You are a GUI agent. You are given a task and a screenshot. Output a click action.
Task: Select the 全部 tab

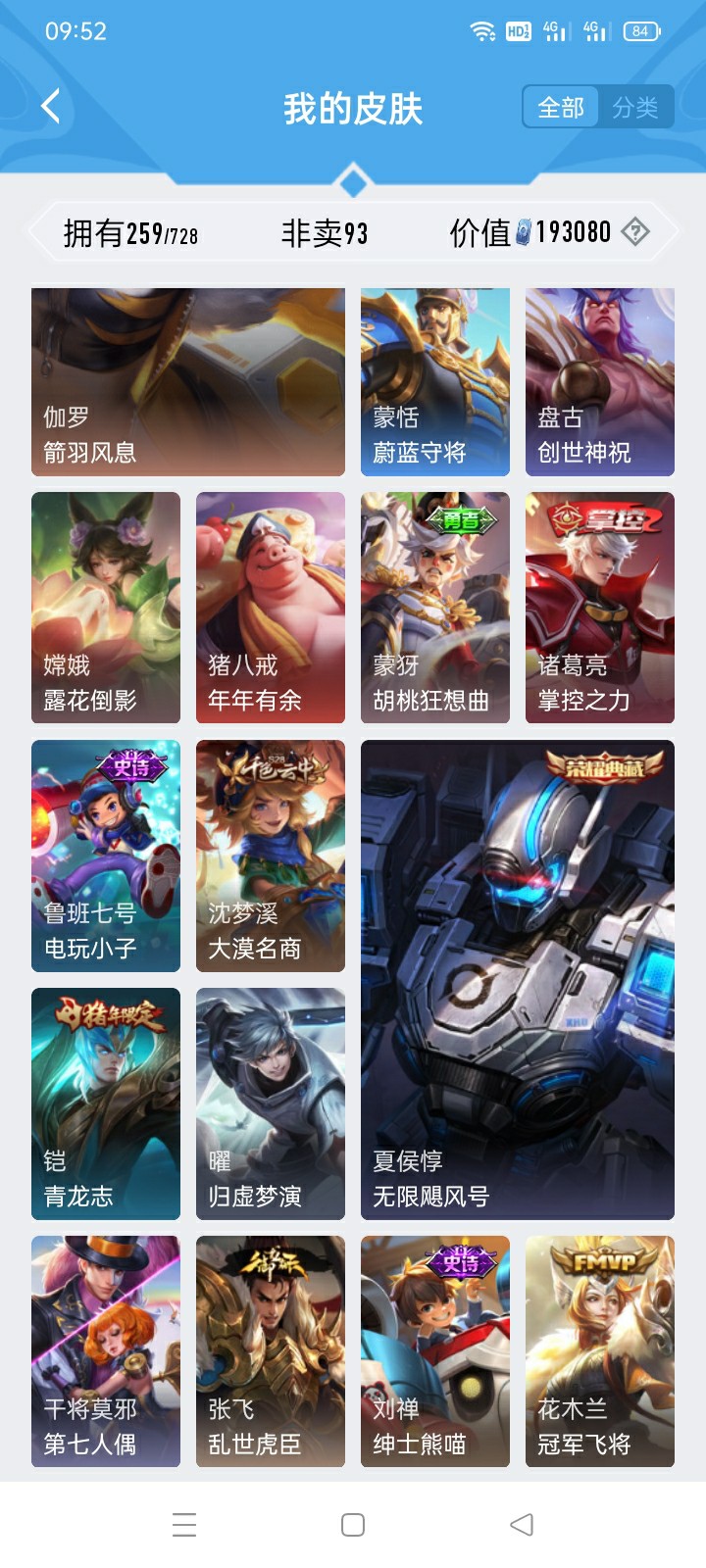coord(561,107)
